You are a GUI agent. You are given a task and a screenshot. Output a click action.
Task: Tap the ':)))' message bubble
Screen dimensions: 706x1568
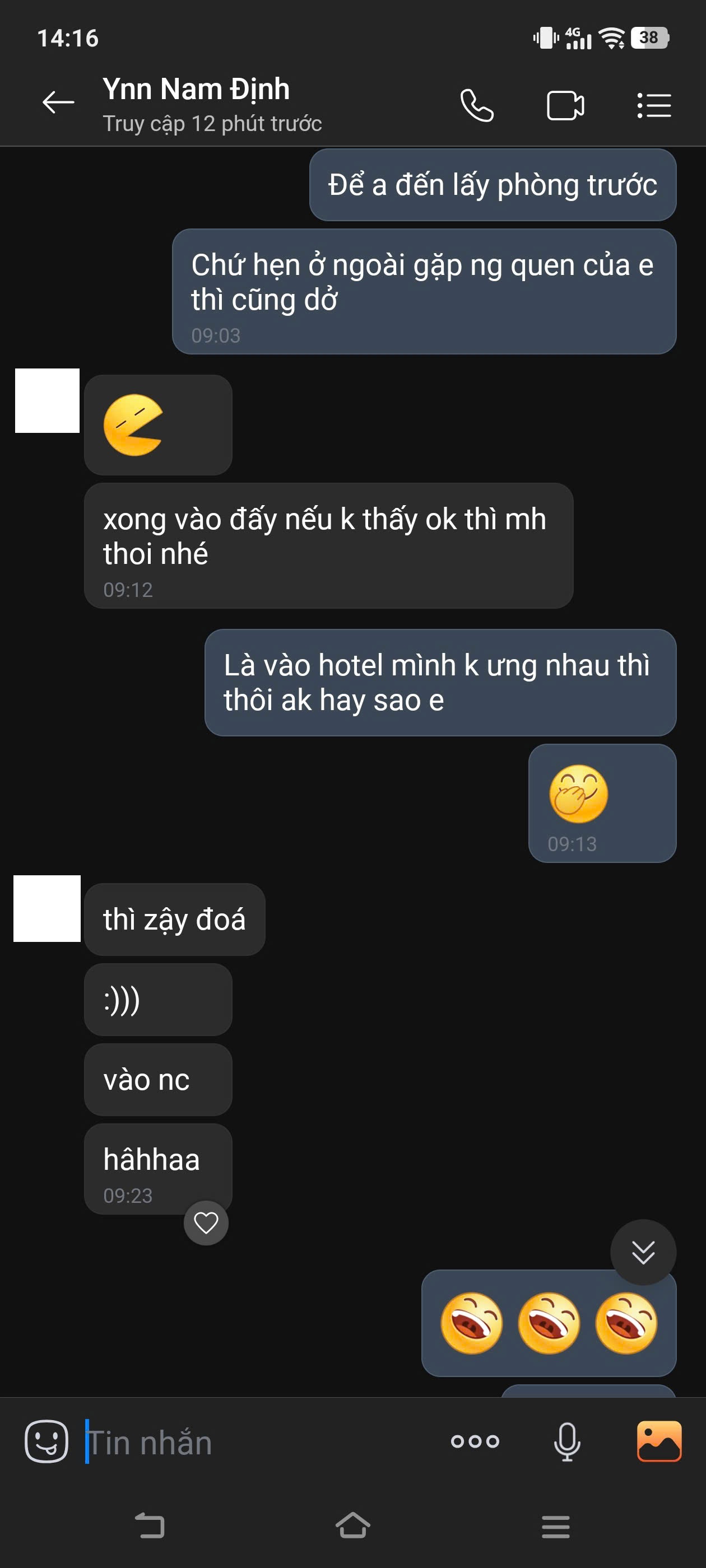(159, 1000)
